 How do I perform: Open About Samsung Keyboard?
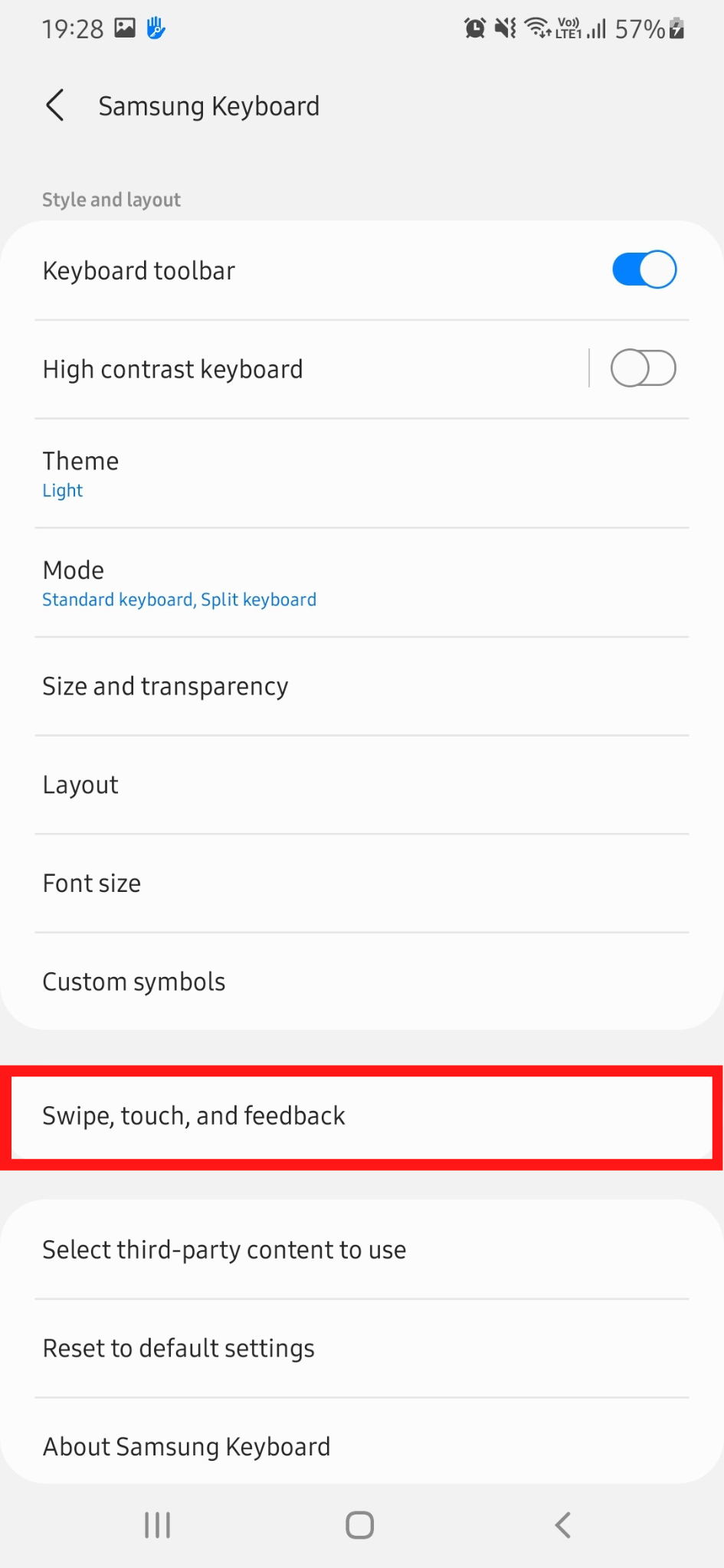pos(306,1446)
